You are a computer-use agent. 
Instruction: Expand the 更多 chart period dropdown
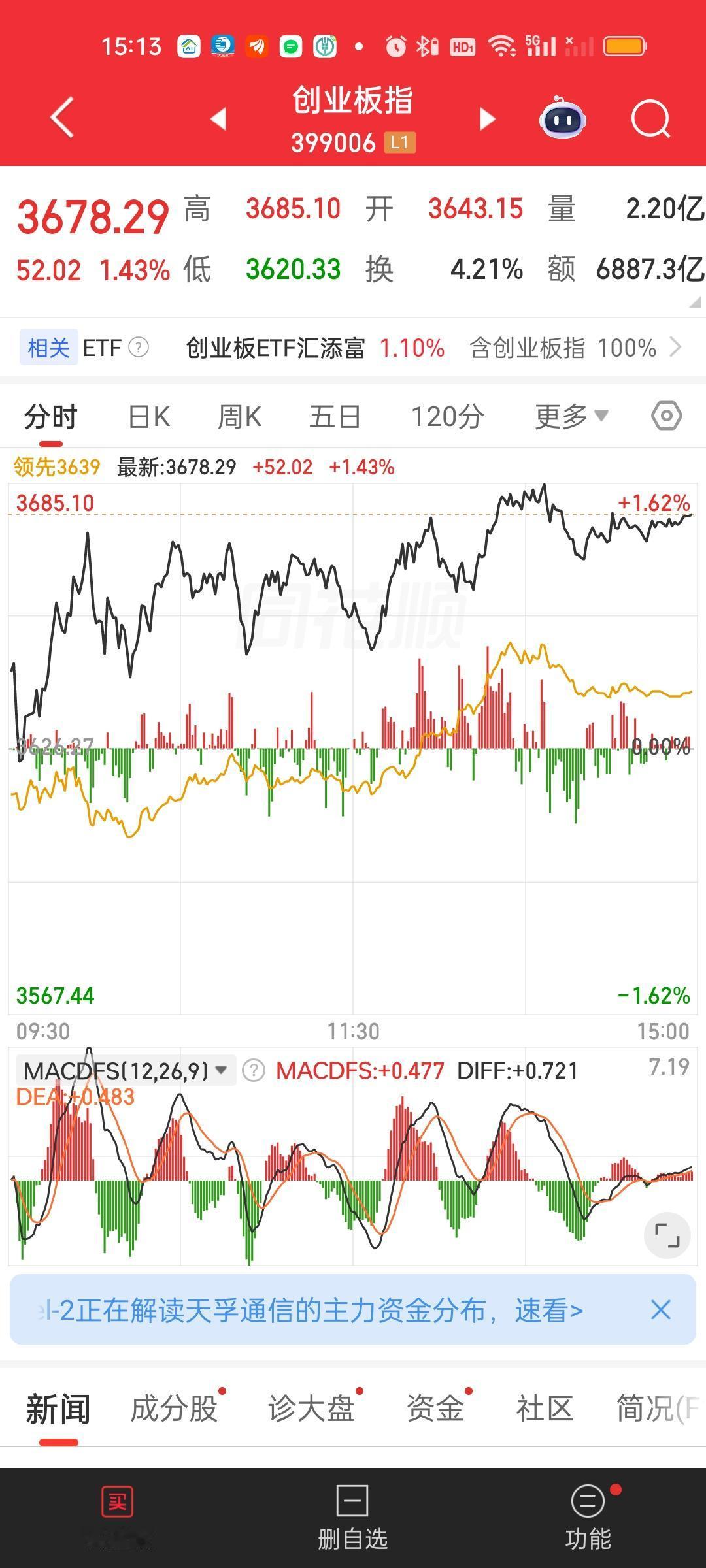click(x=571, y=416)
